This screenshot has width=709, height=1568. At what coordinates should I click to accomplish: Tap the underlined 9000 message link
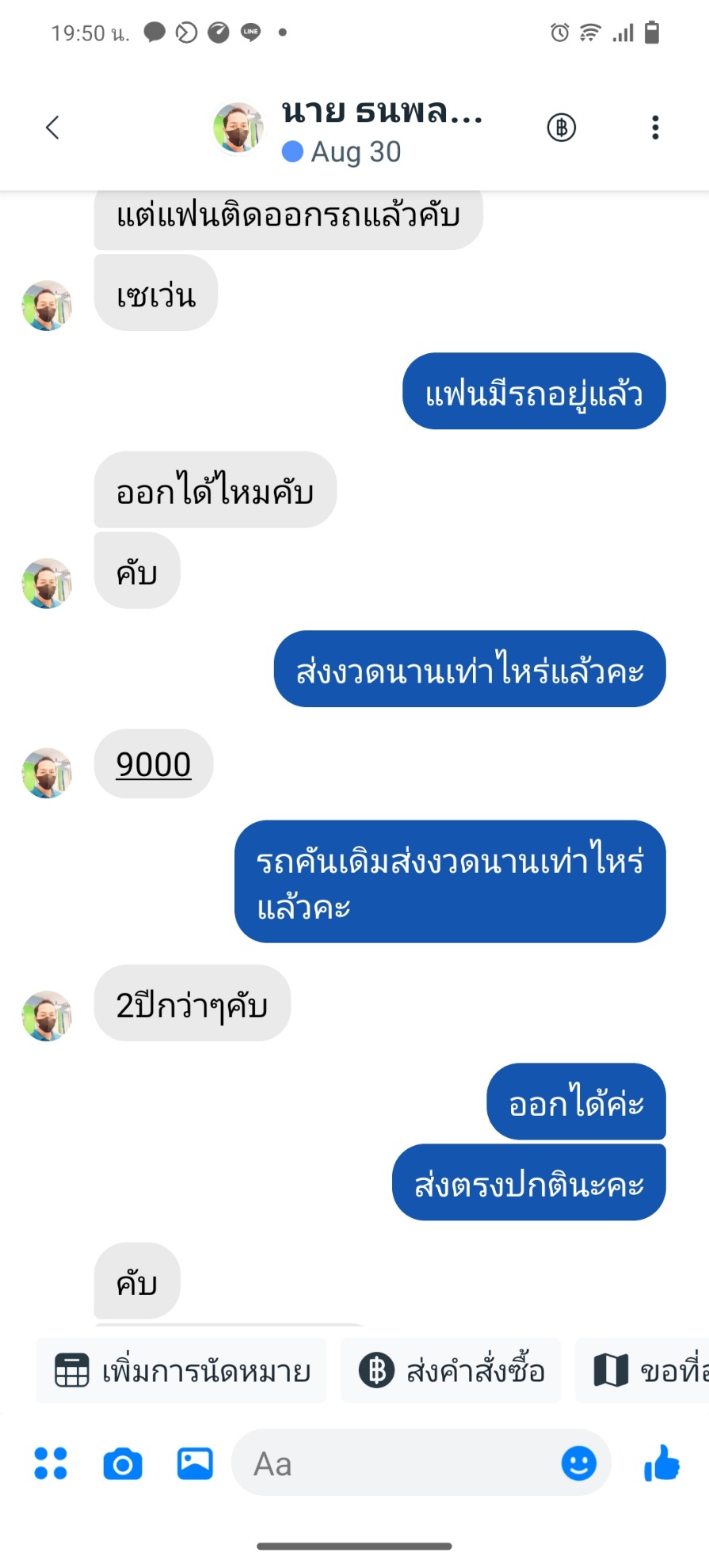click(x=153, y=764)
